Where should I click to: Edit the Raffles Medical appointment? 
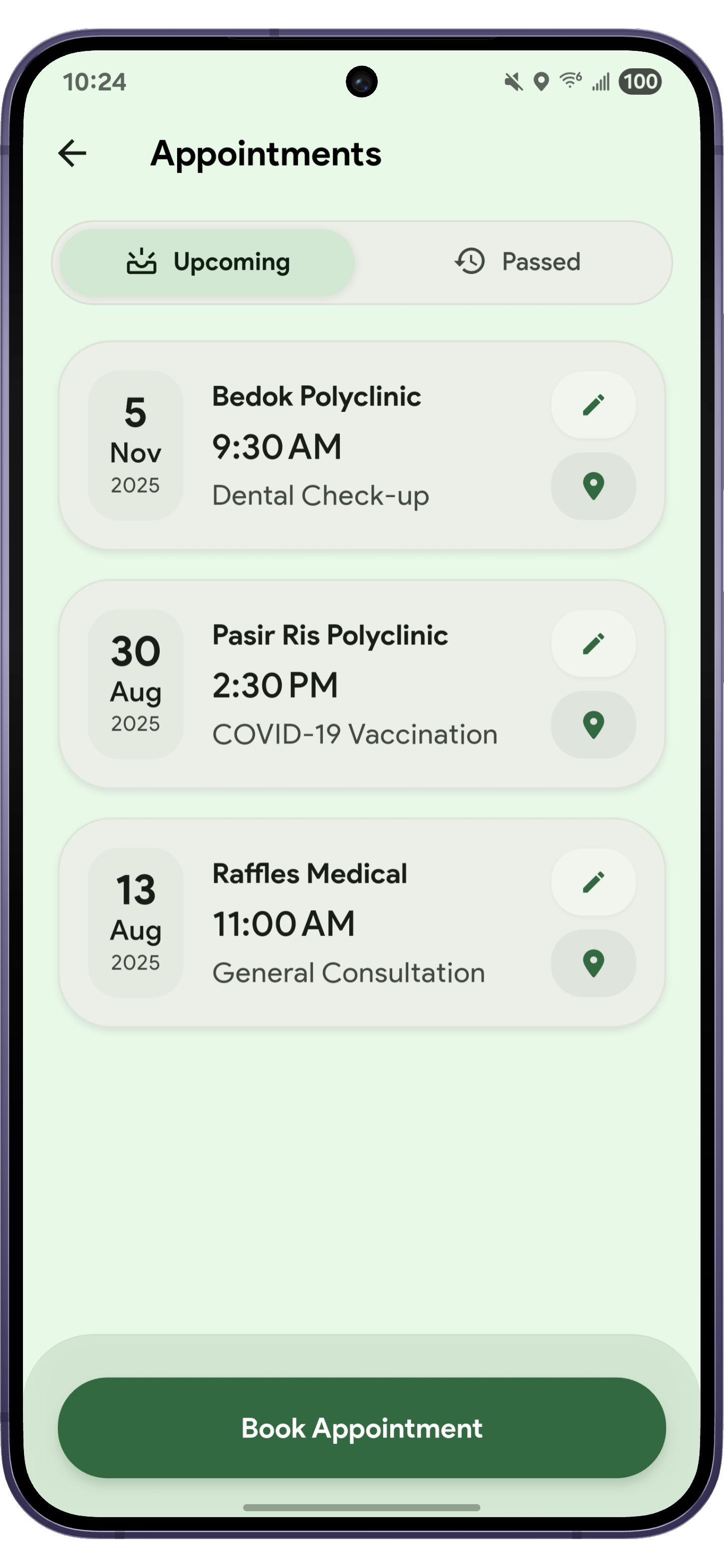593,882
